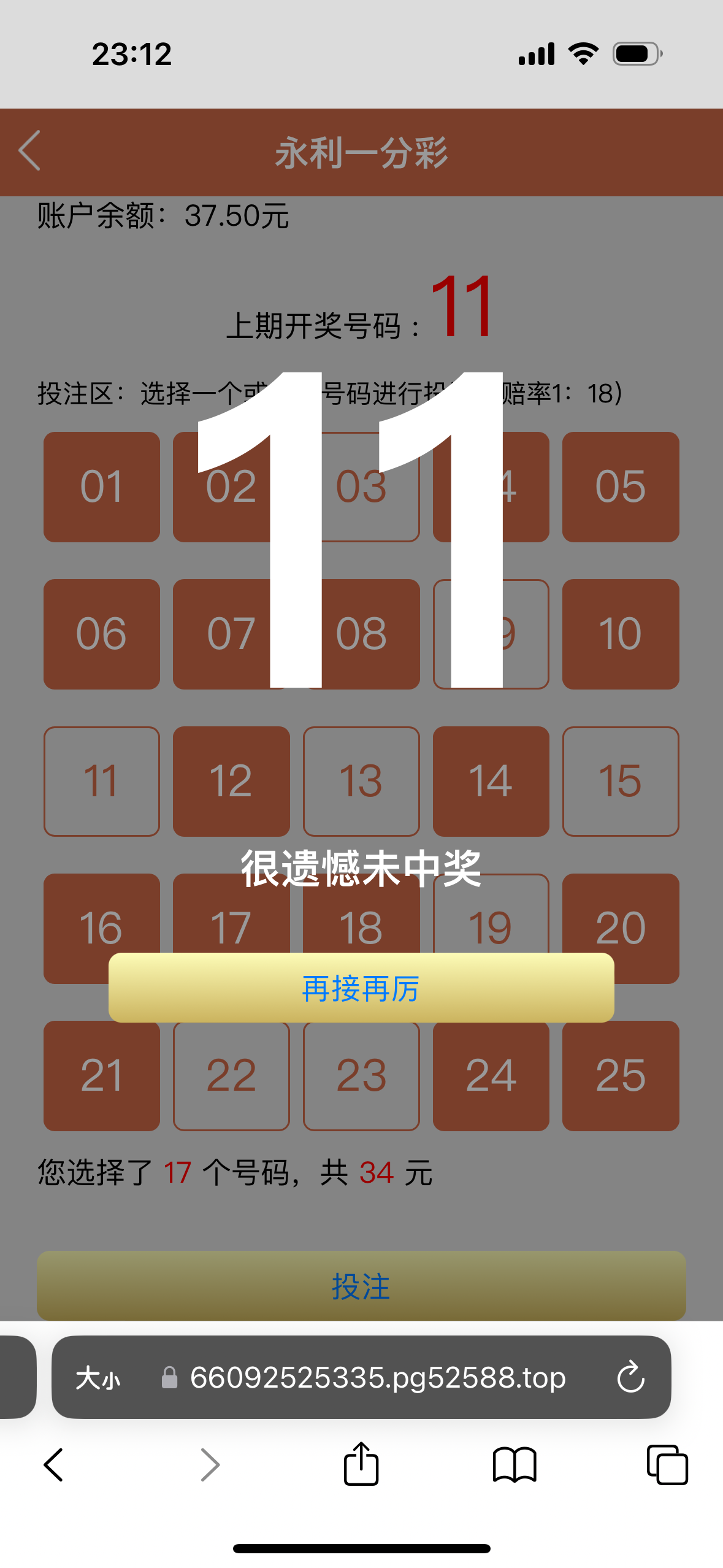
Task: Tap the website address field
Action: pyautogui.click(x=377, y=1378)
